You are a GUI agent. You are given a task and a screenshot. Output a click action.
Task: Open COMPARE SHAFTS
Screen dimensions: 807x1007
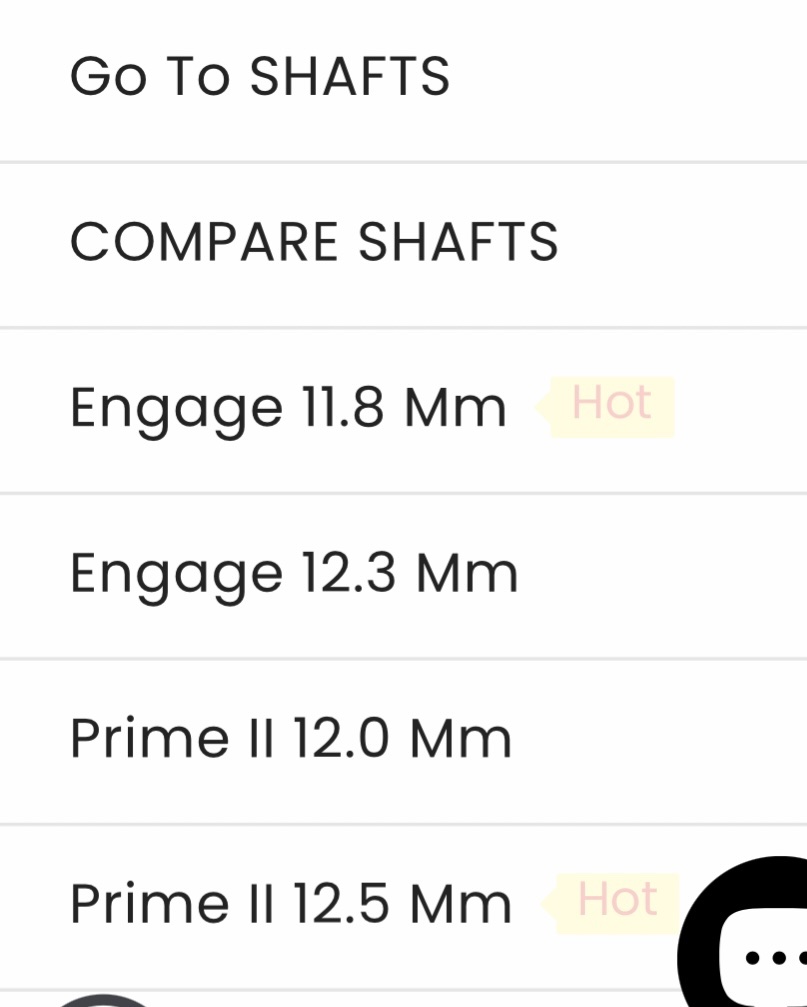314,243
